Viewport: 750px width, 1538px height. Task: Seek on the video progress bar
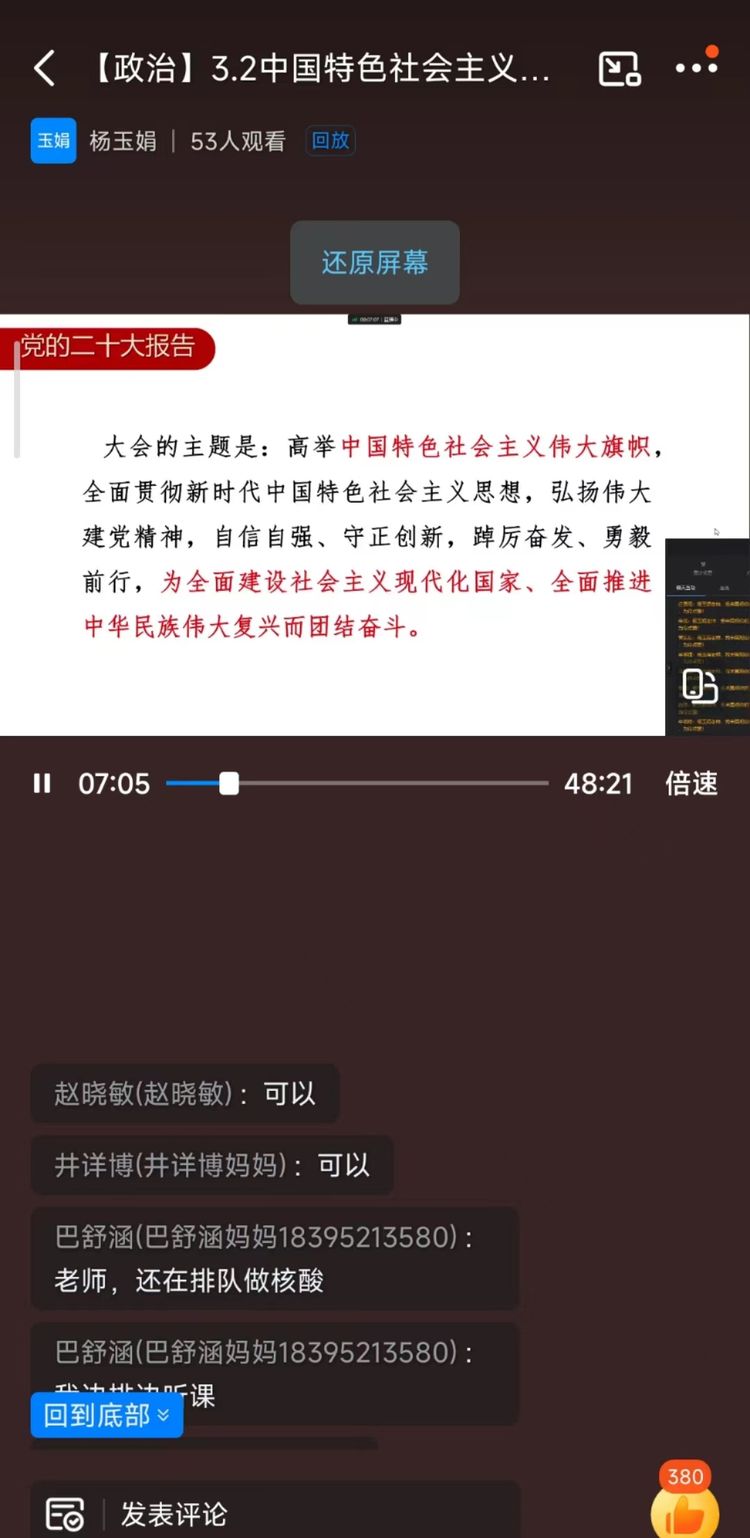(356, 783)
